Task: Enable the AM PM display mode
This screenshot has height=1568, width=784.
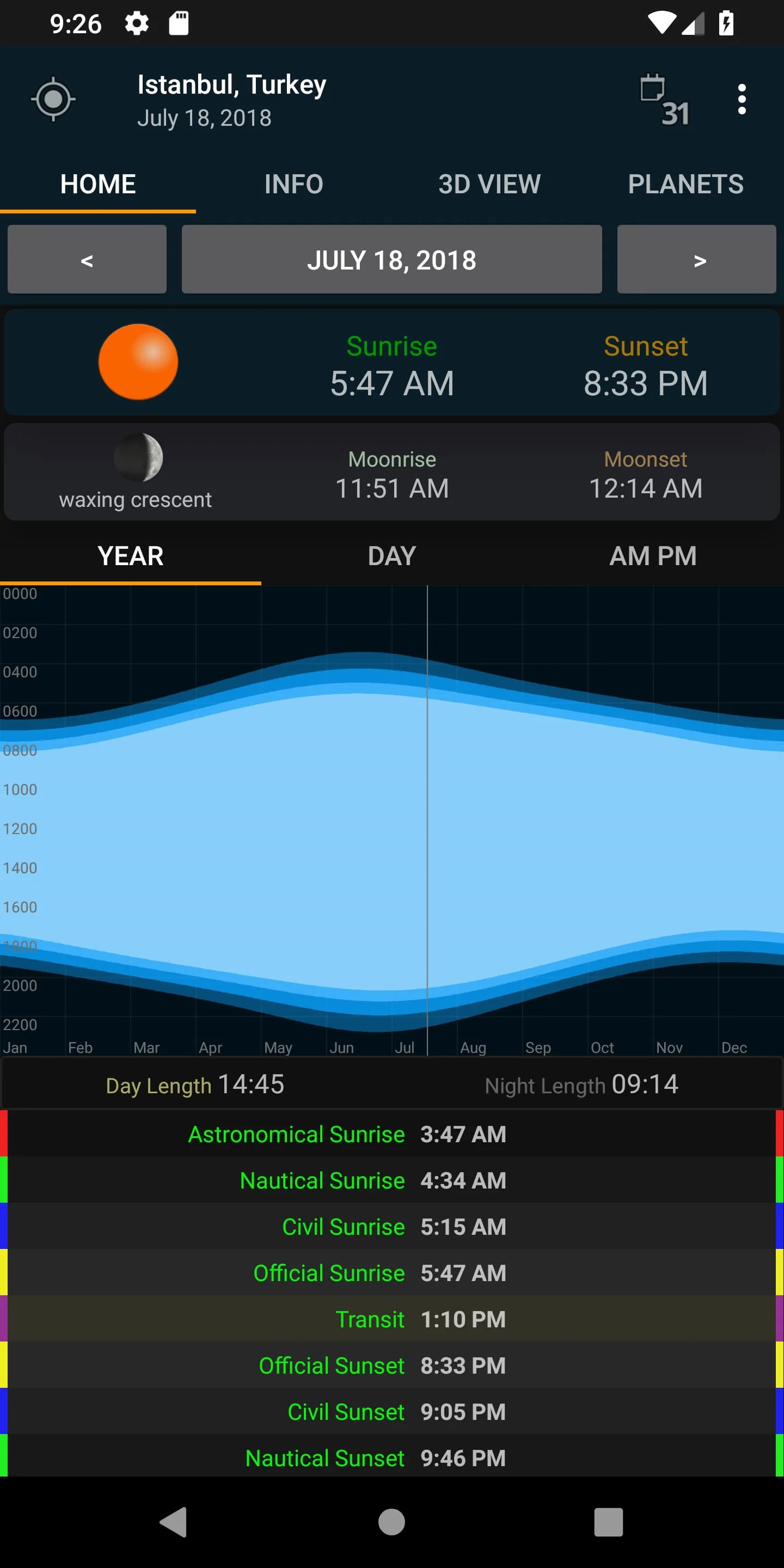Action: click(x=653, y=556)
